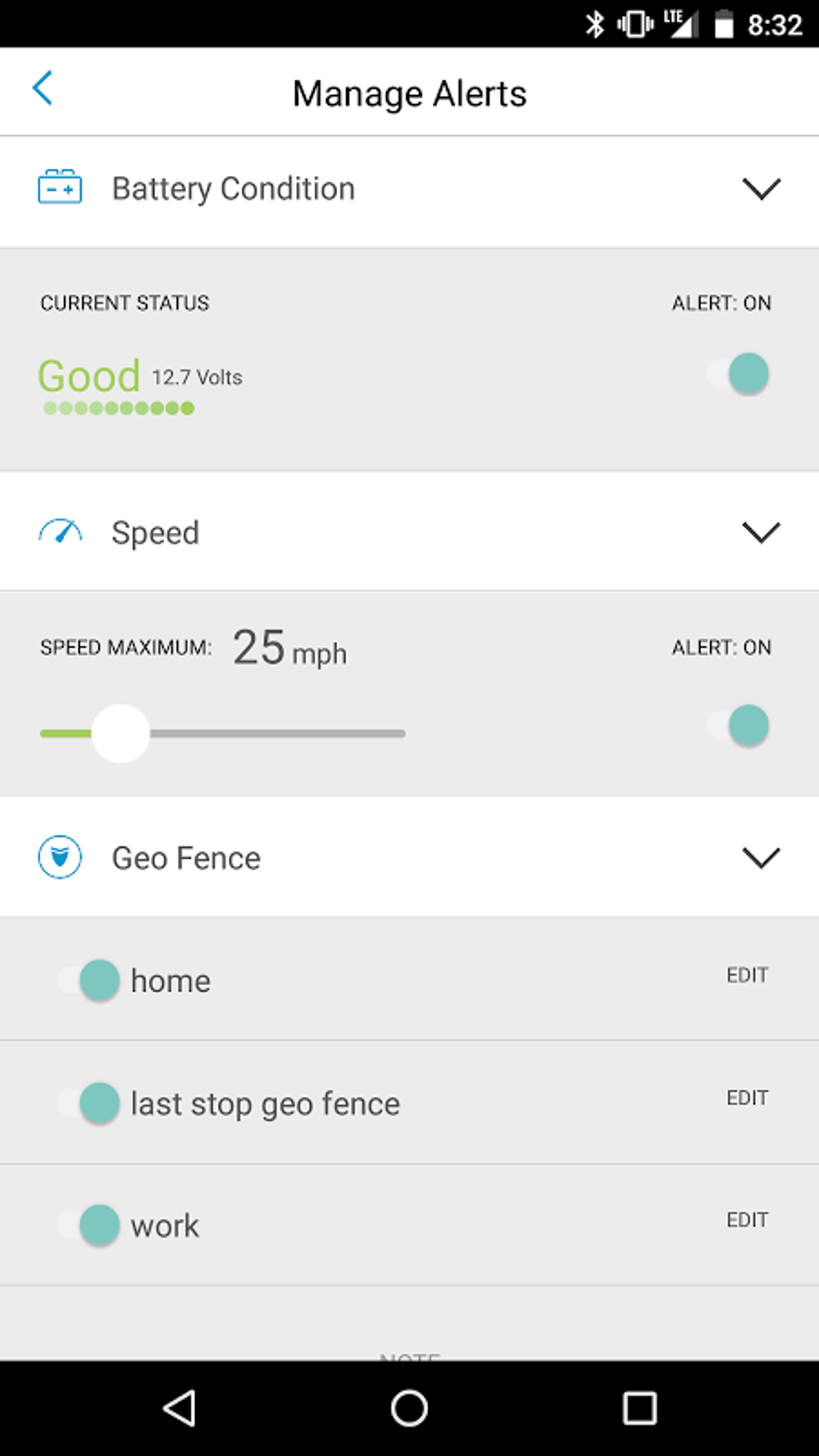Screen dimensions: 819x1456
Task: Collapse the Speed section
Action: tap(760, 532)
